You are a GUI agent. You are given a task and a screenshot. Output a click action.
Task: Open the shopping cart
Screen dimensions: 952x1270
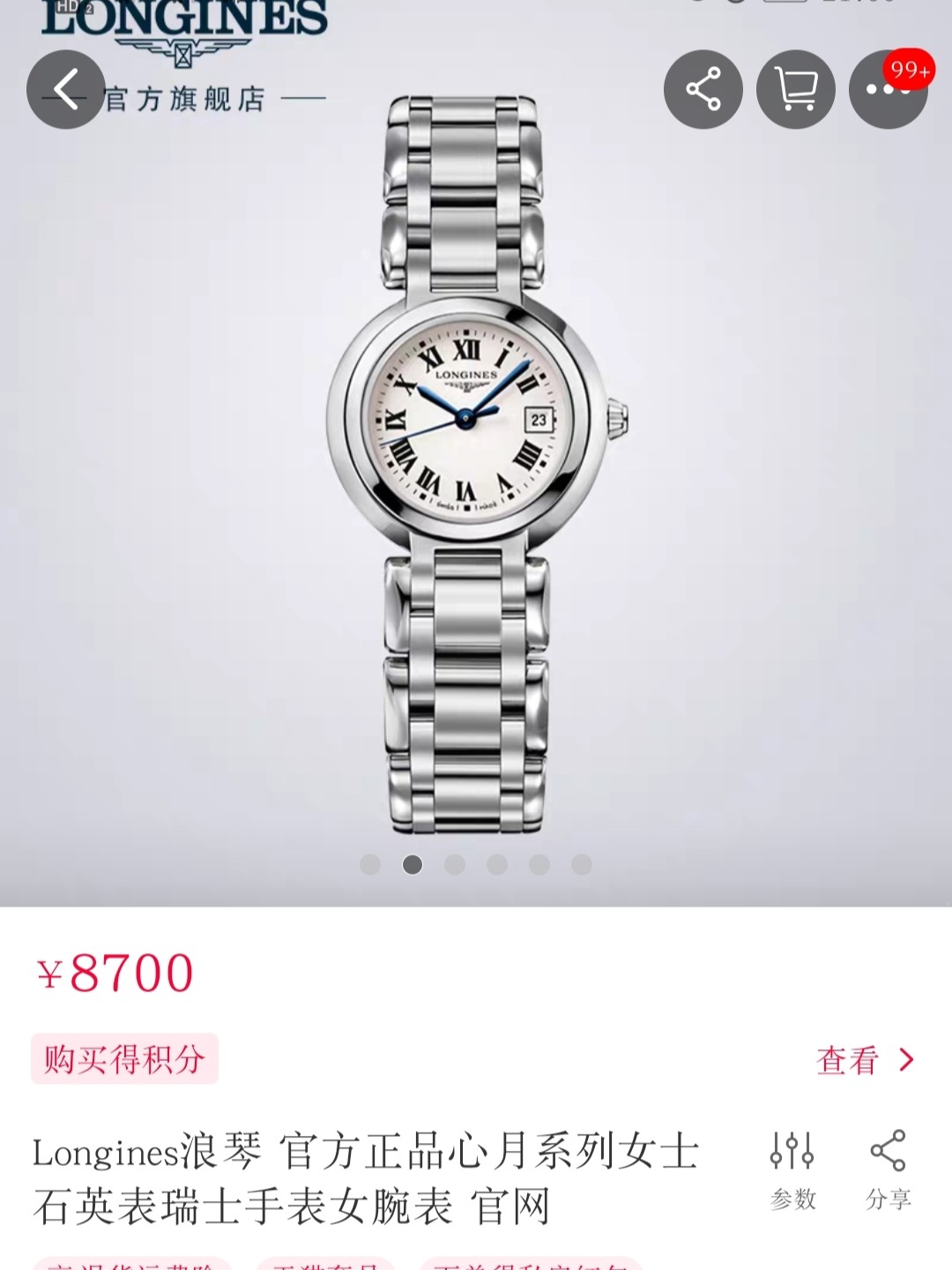[x=795, y=90]
